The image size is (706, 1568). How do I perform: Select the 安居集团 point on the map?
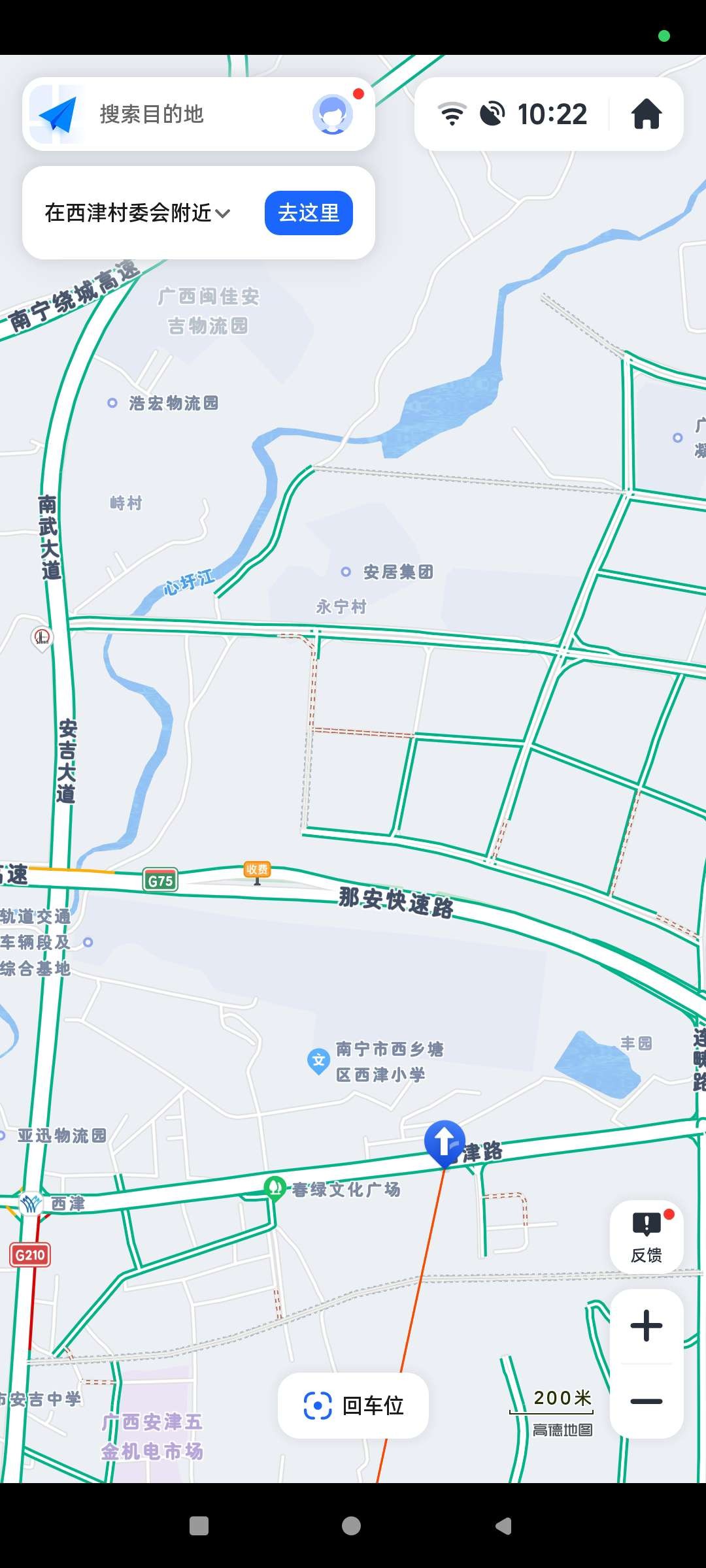346,572
